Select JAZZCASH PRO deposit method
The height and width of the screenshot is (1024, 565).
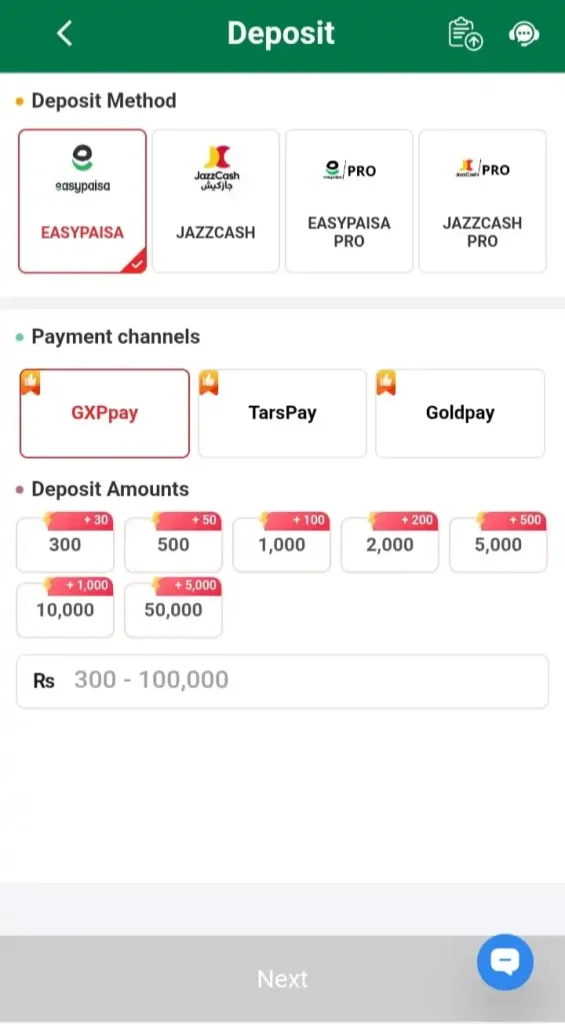click(482, 200)
